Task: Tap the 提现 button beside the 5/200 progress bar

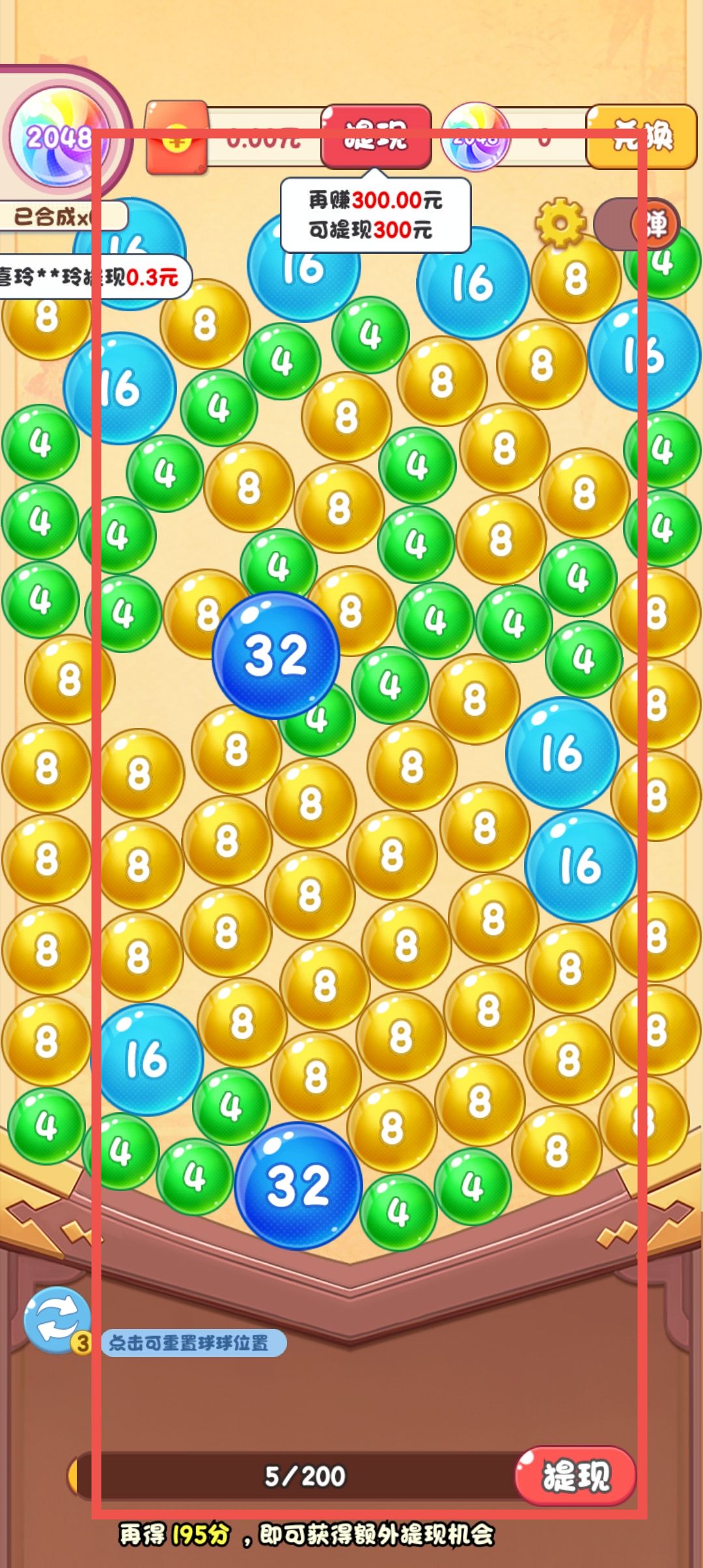Action: tap(575, 1476)
